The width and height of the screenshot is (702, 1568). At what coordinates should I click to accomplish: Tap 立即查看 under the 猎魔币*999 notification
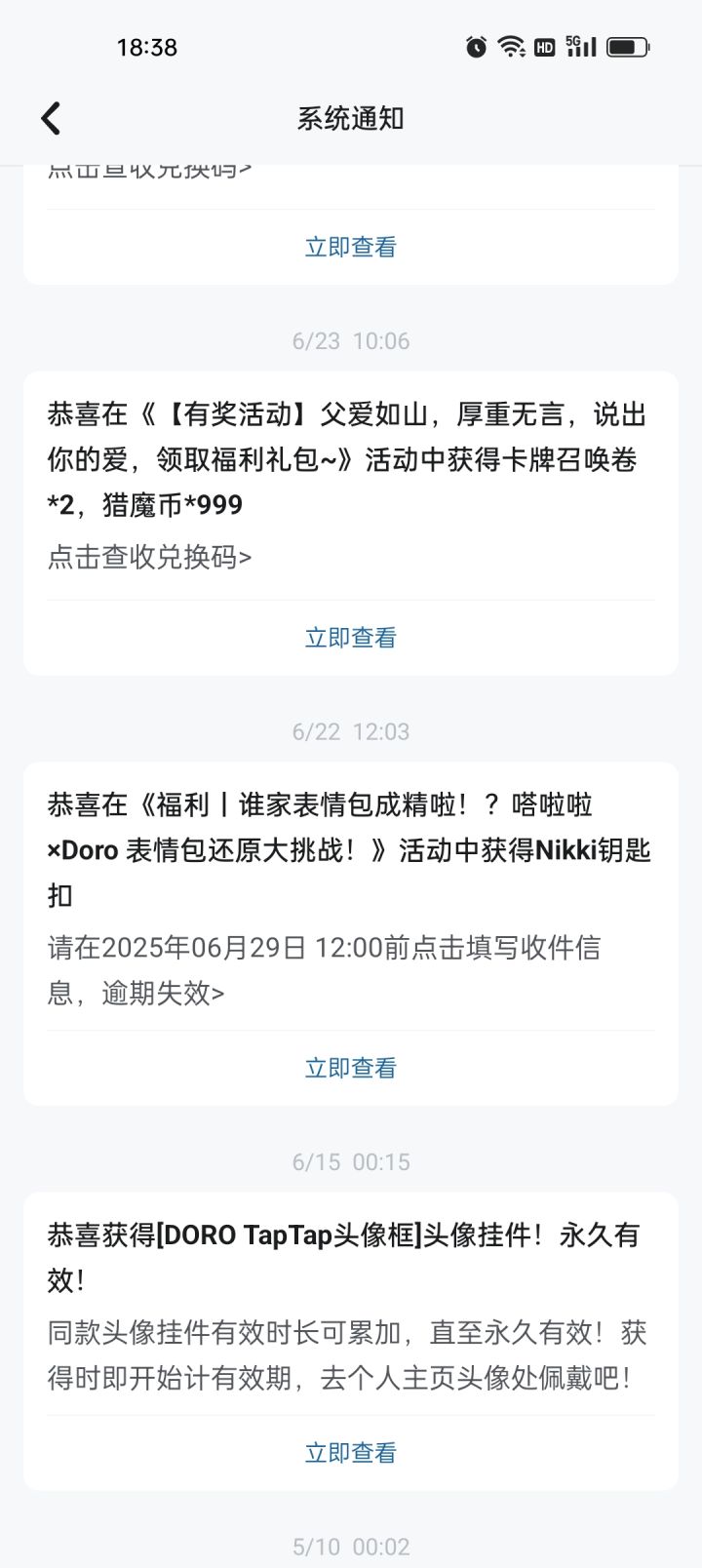click(351, 638)
